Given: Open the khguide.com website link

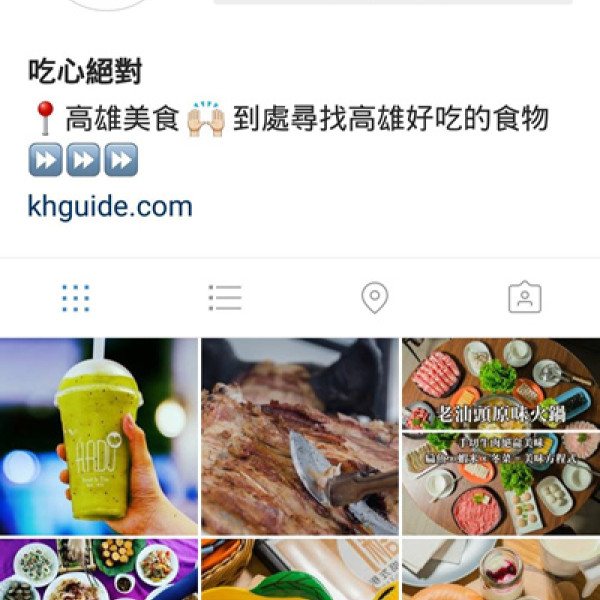Looking at the screenshot, I should point(110,207).
